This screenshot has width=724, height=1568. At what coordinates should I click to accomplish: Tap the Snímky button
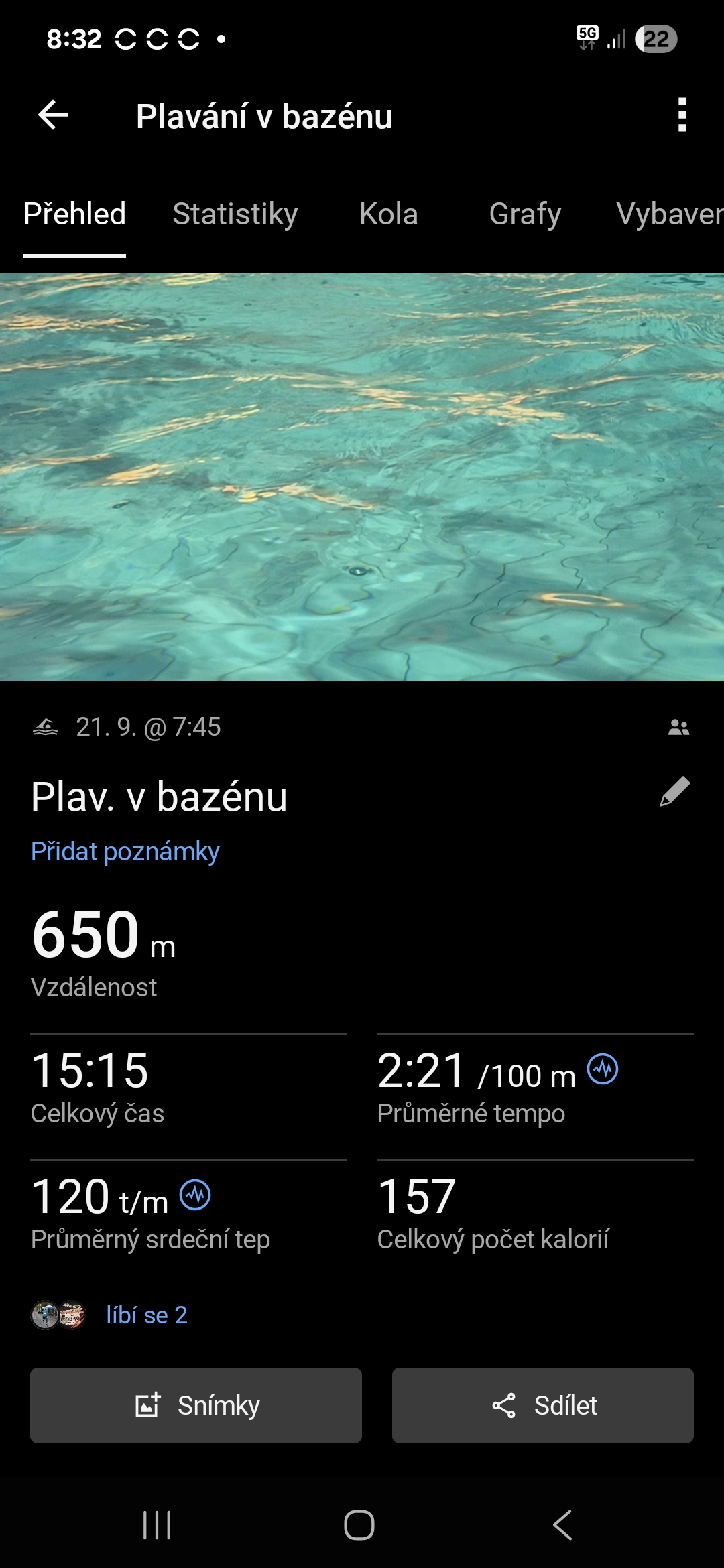(x=196, y=1405)
